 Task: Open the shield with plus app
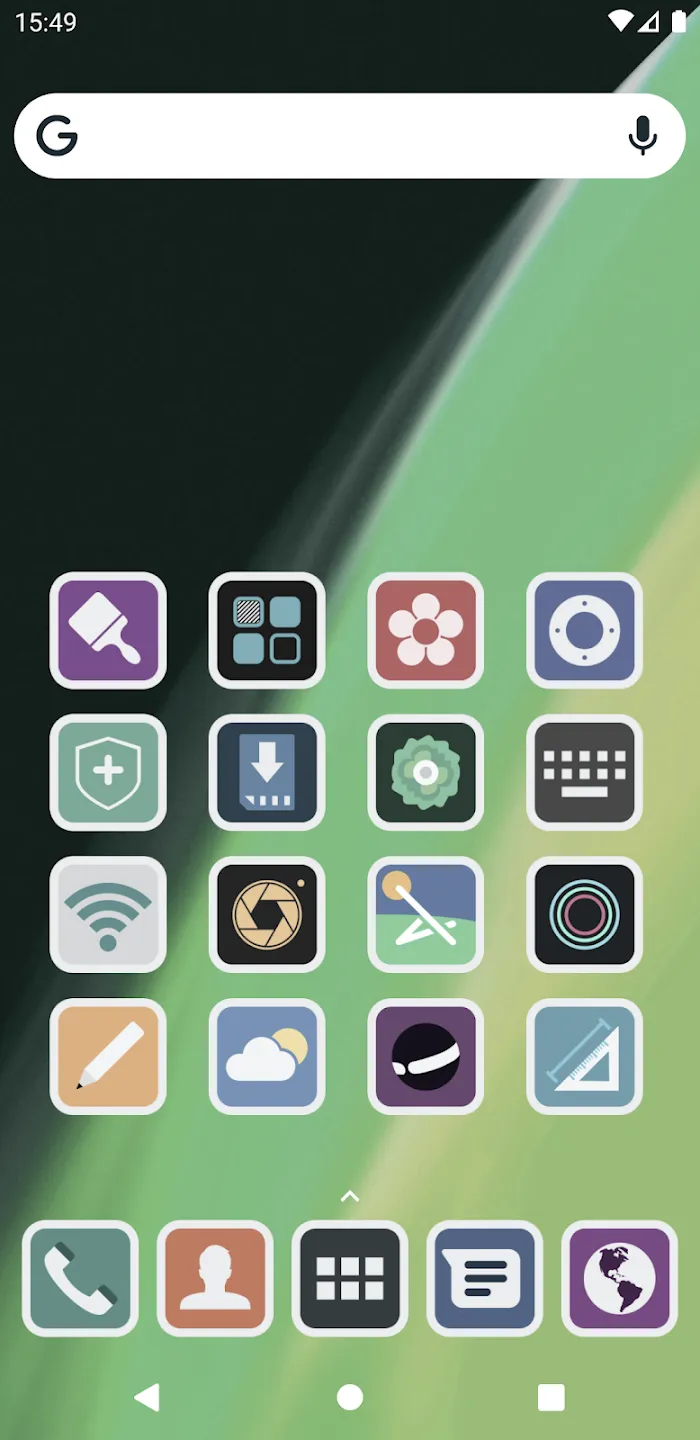108,772
